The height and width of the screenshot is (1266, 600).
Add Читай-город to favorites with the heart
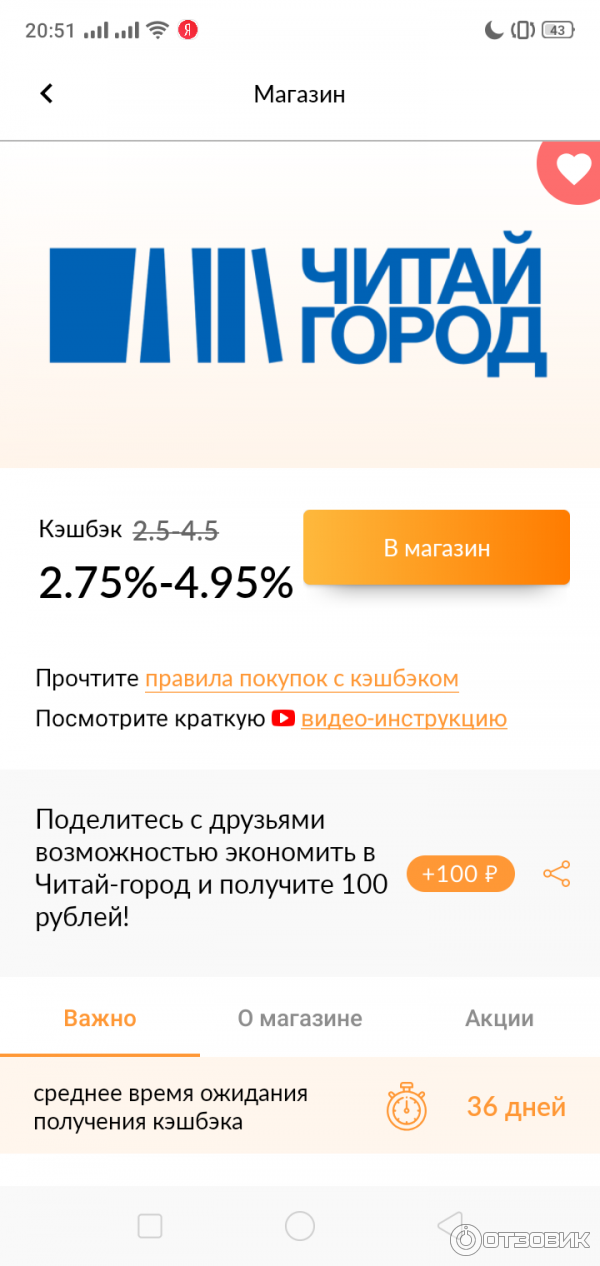(572, 170)
